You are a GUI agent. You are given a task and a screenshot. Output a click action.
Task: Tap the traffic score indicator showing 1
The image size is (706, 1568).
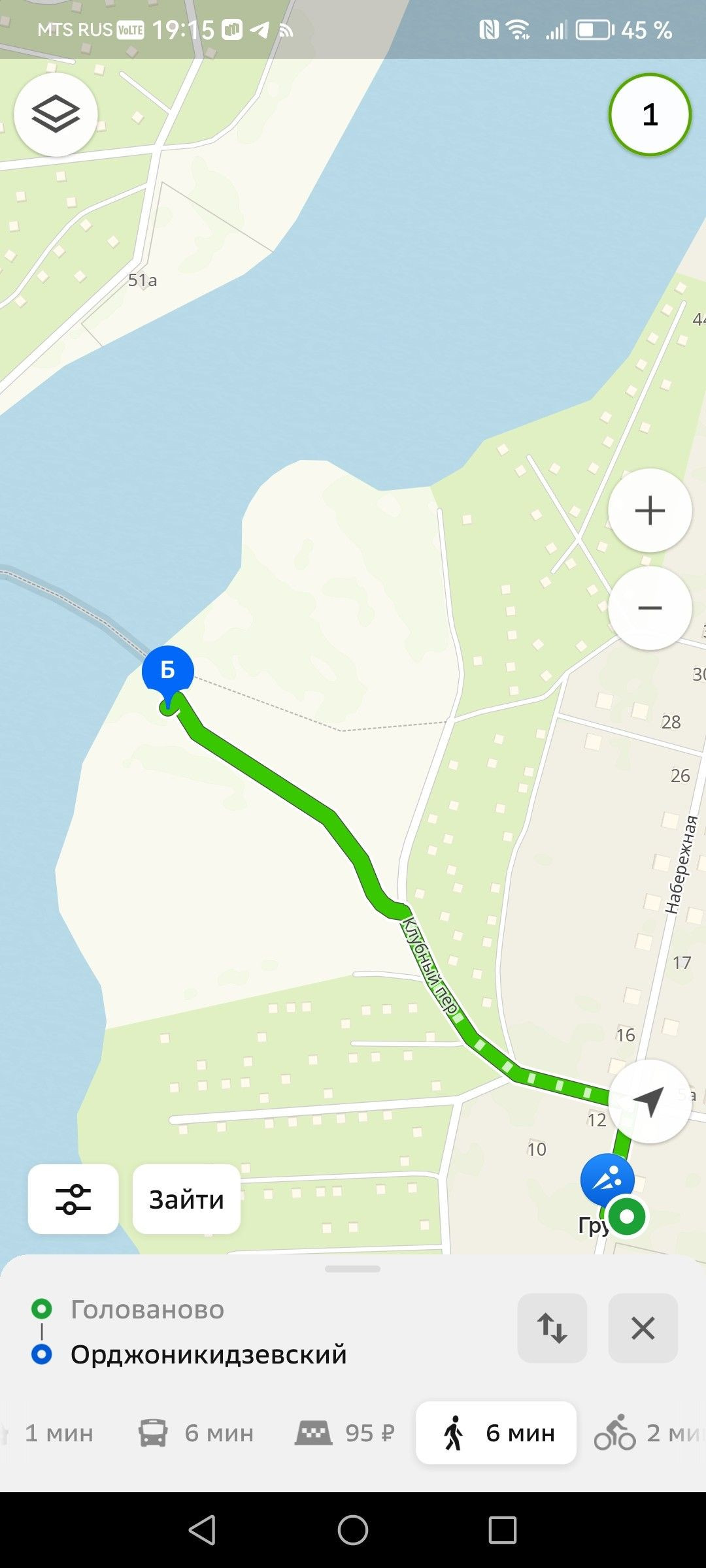(650, 115)
